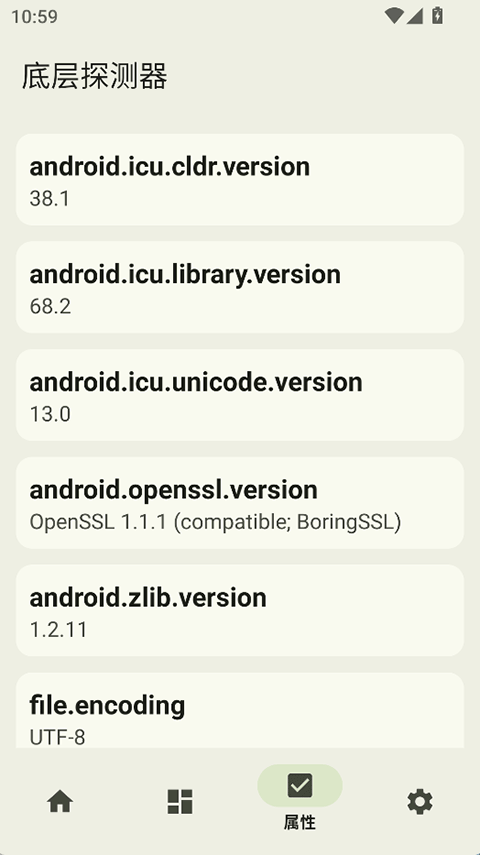Open the settings gear tab
480x855 pixels.
(x=420, y=802)
